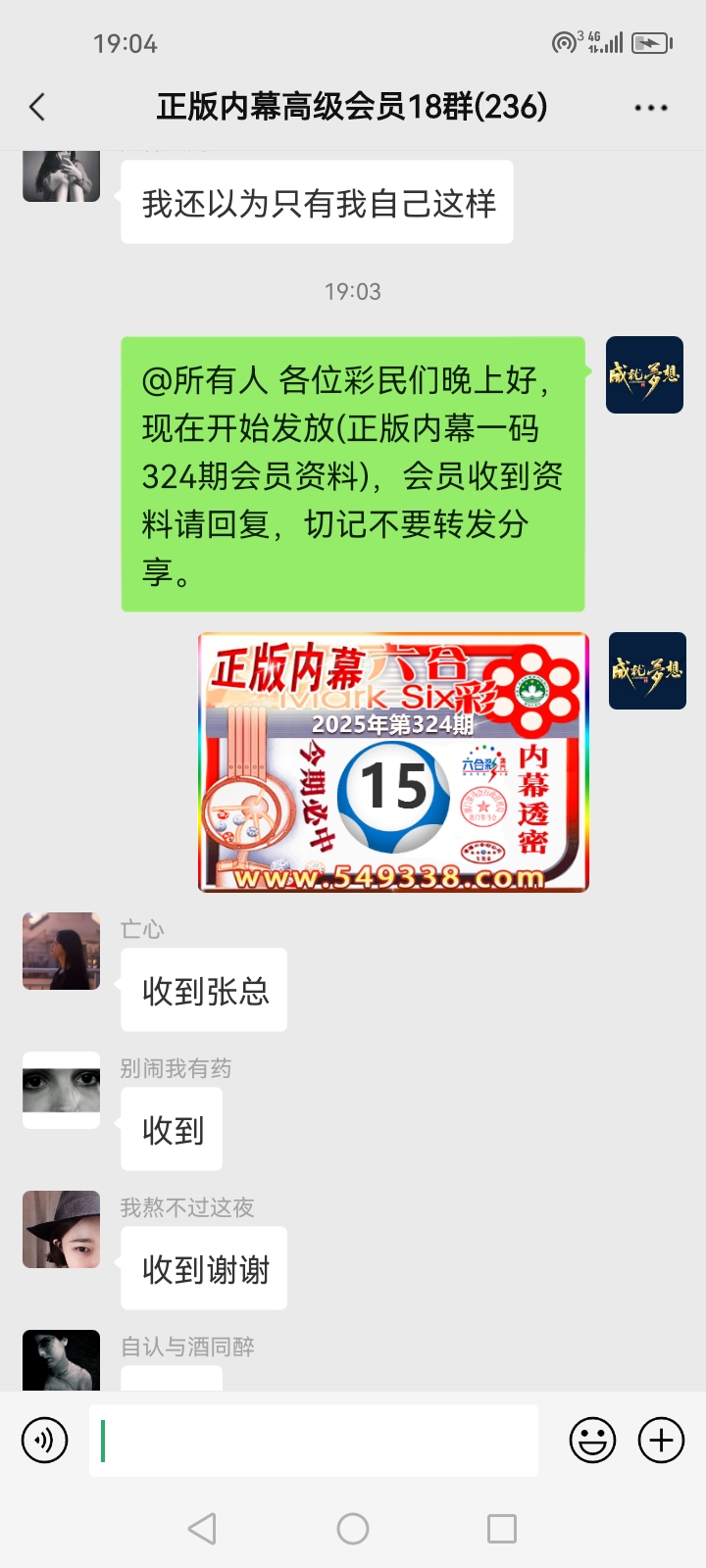Open the emoji picker
This screenshot has height=1568, width=706.
point(592,1441)
